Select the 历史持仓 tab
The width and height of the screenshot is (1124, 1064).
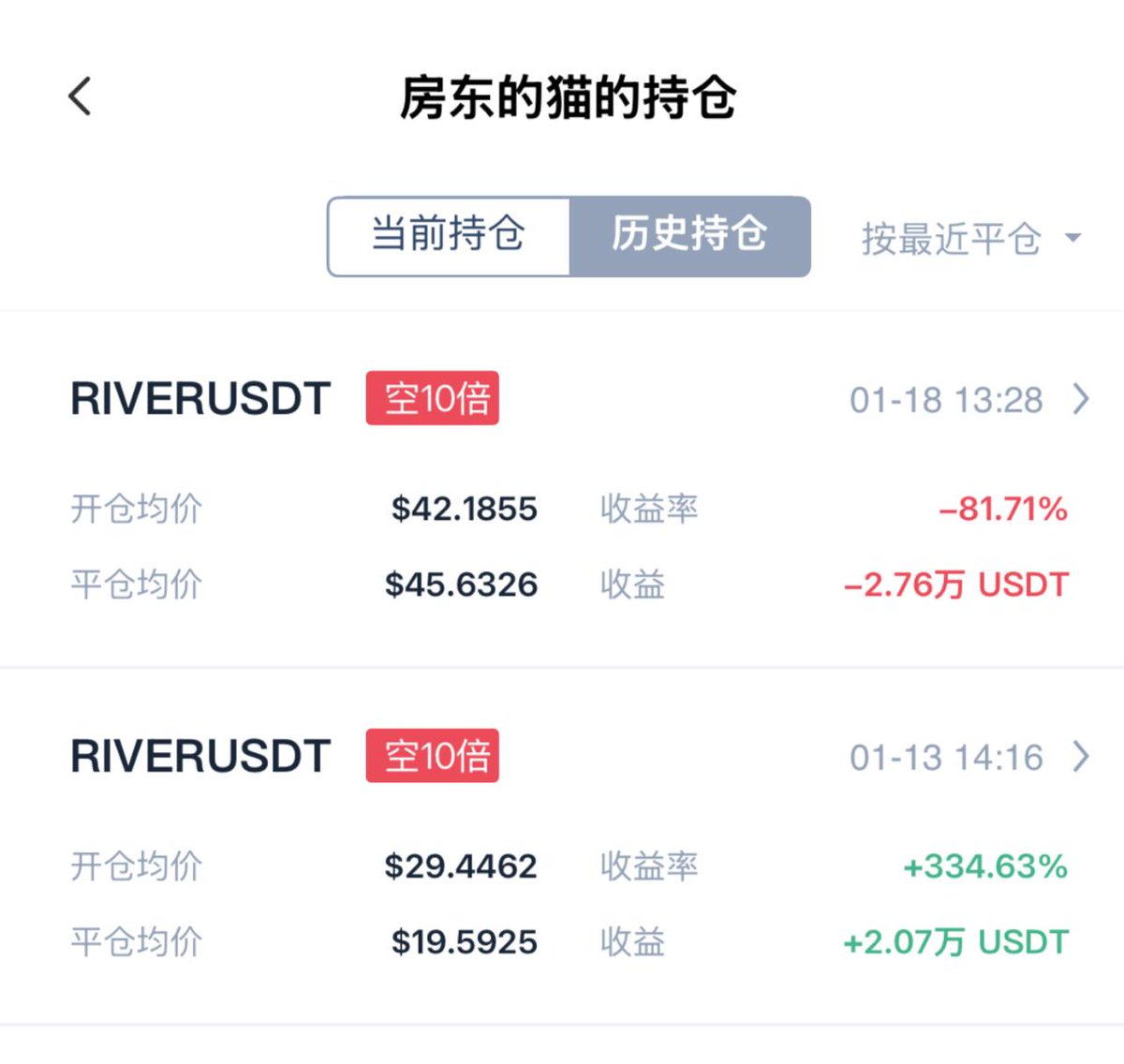coord(689,236)
